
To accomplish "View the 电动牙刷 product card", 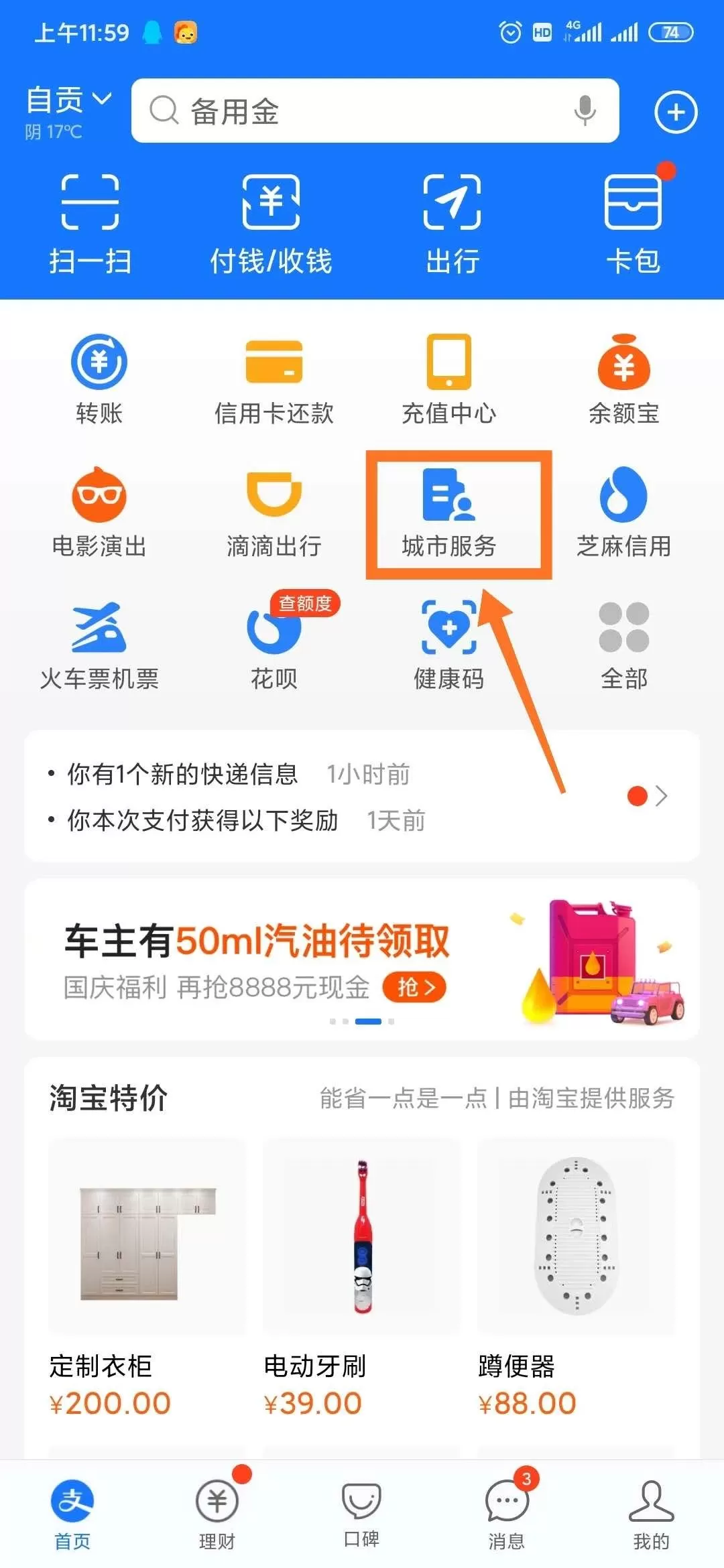I will click(361, 1273).
